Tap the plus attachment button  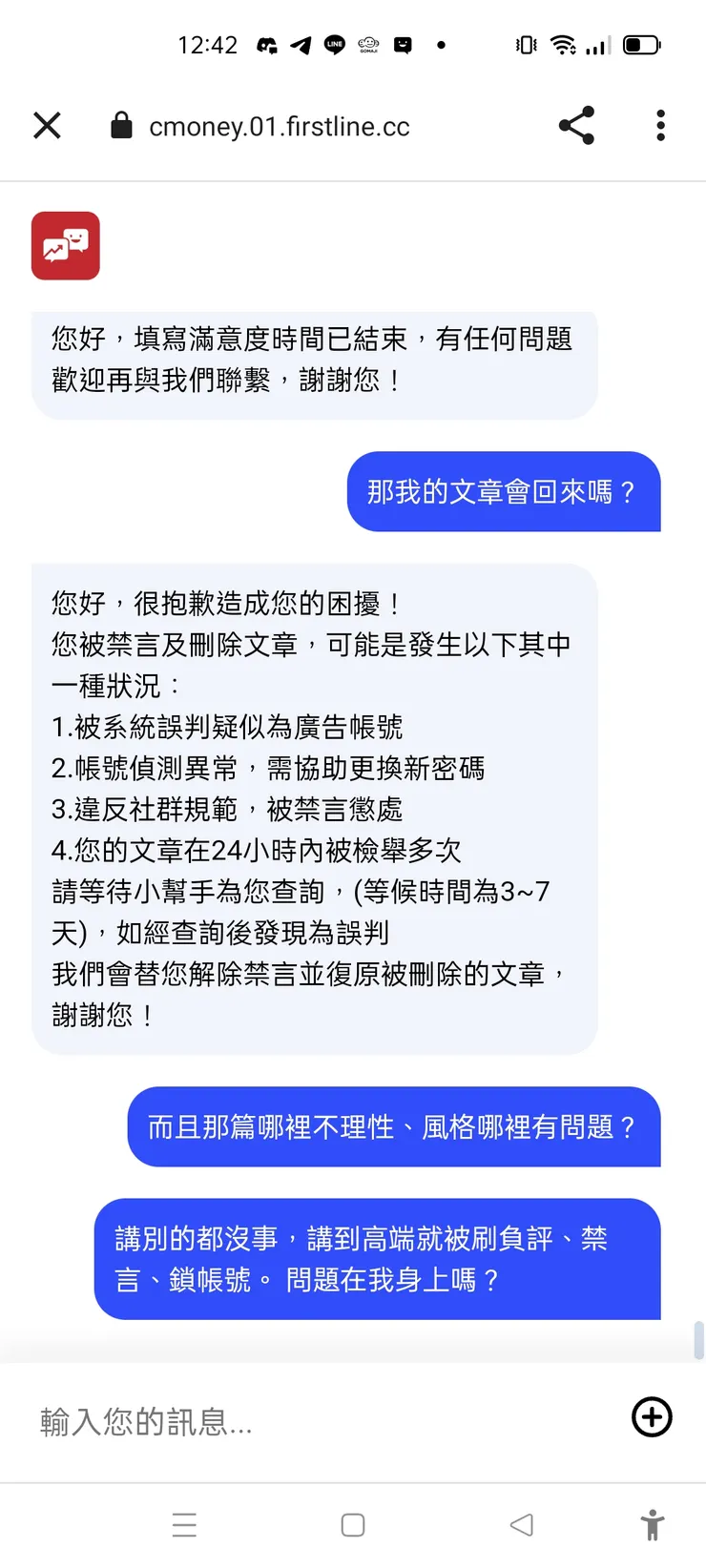[652, 1418]
